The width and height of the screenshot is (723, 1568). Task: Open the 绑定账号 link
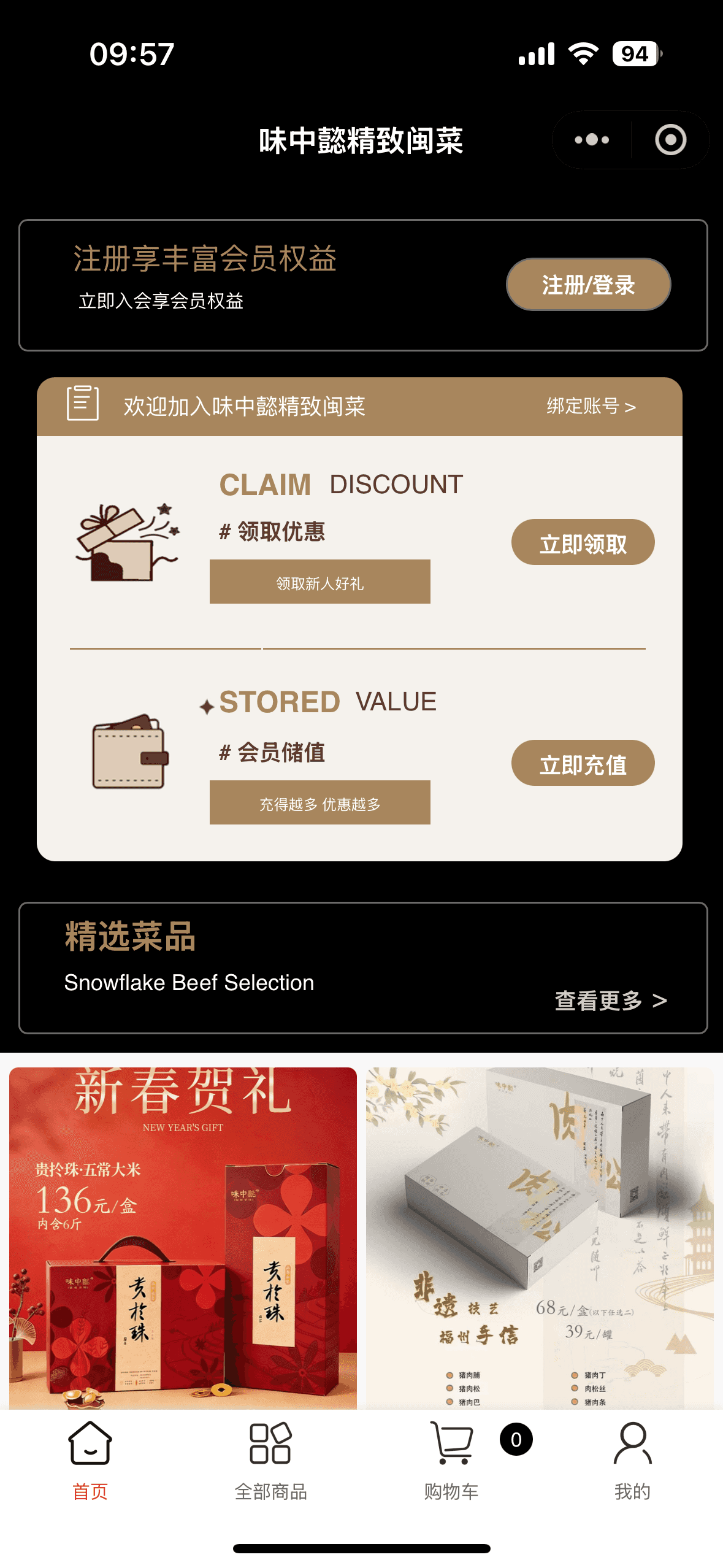[591, 406]
